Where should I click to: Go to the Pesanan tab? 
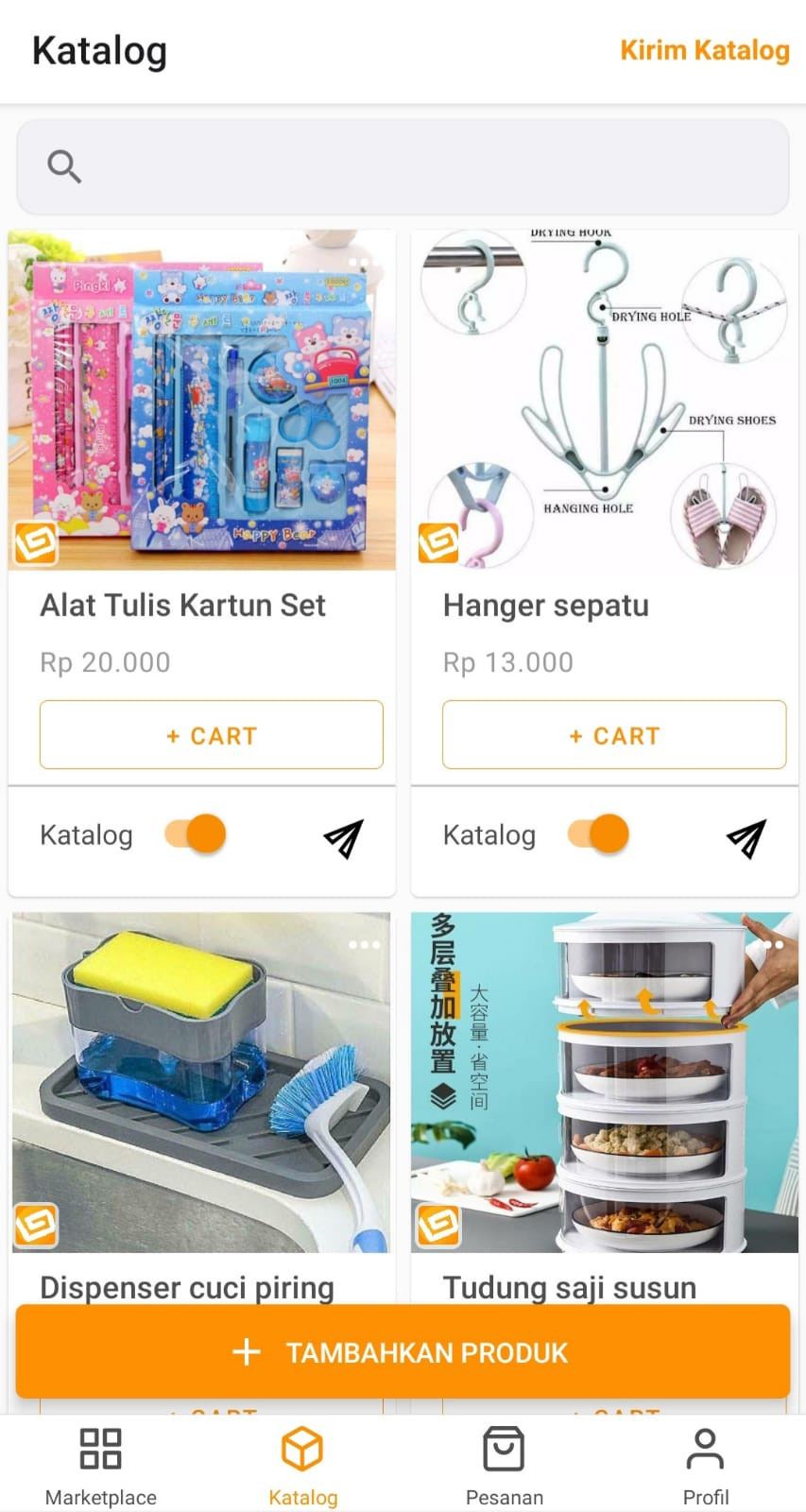pyautogui.click(x=504, y=1466)
